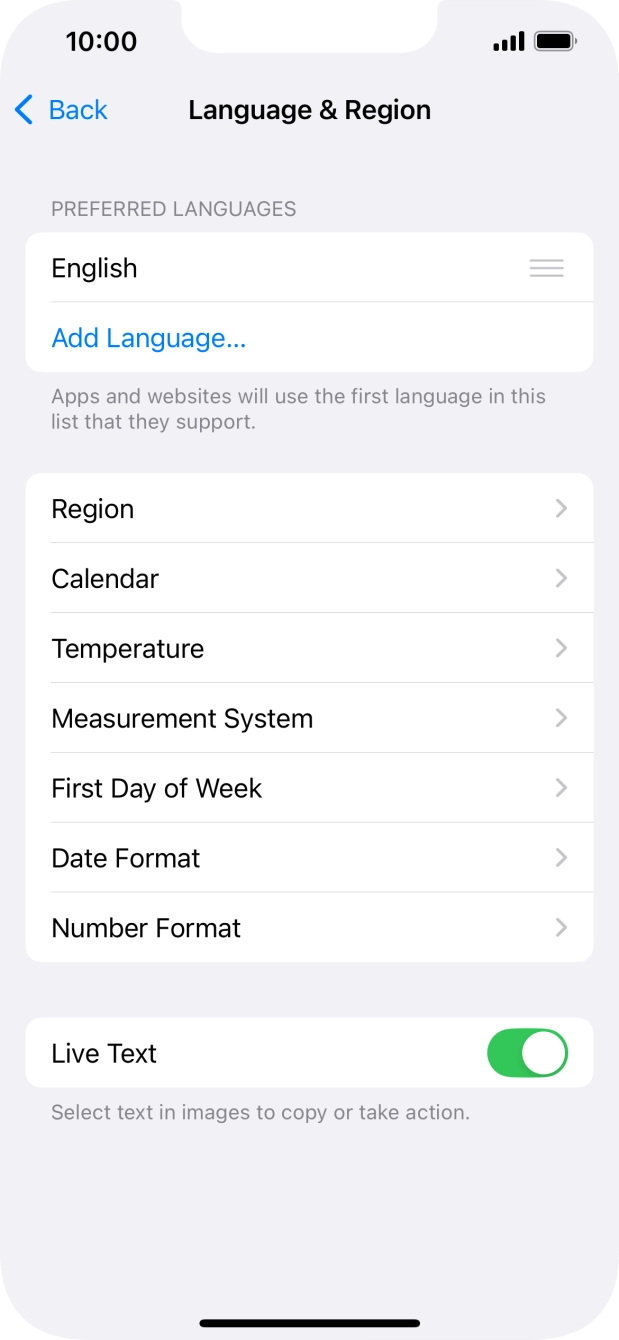Disable the Live Text switch

click(x=527, y=1054)
